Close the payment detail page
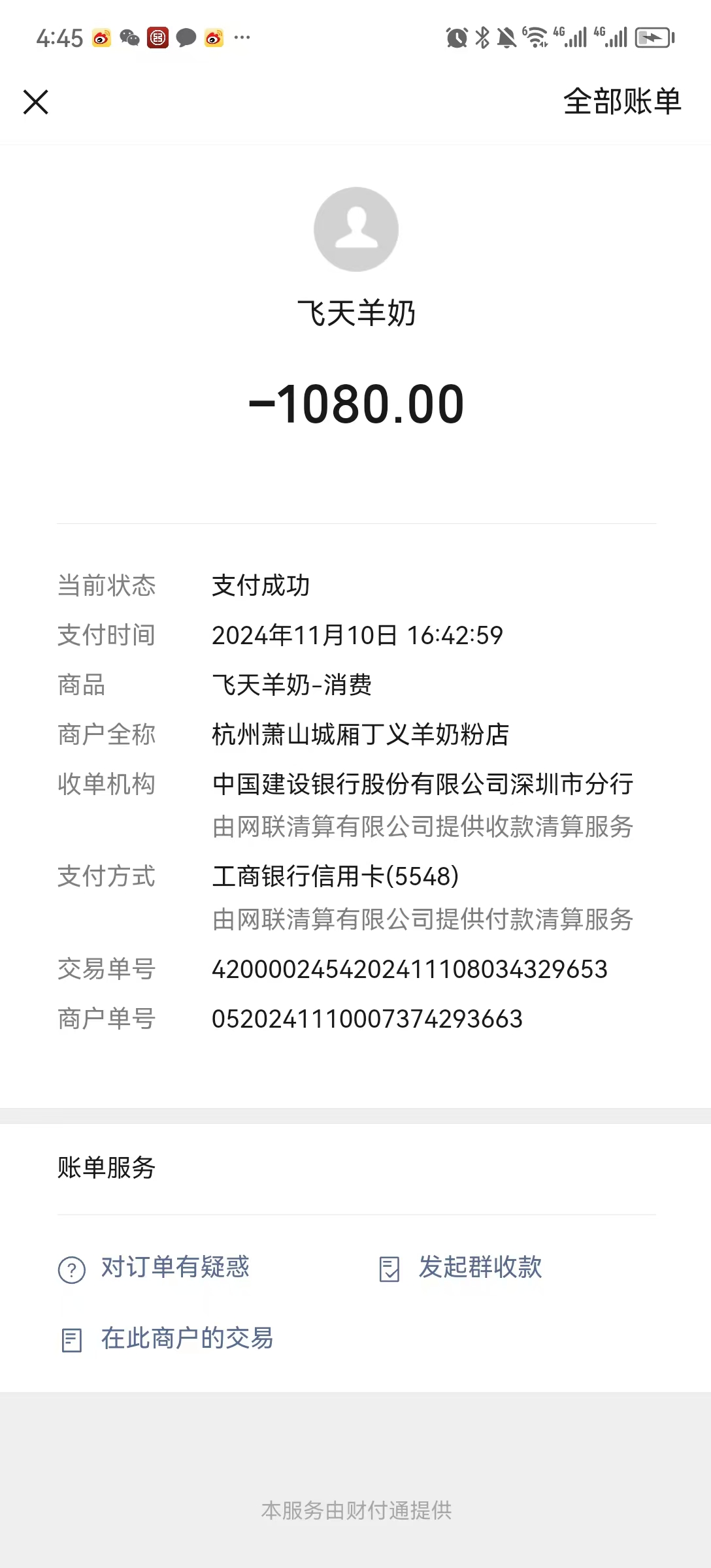 [36, 102]
